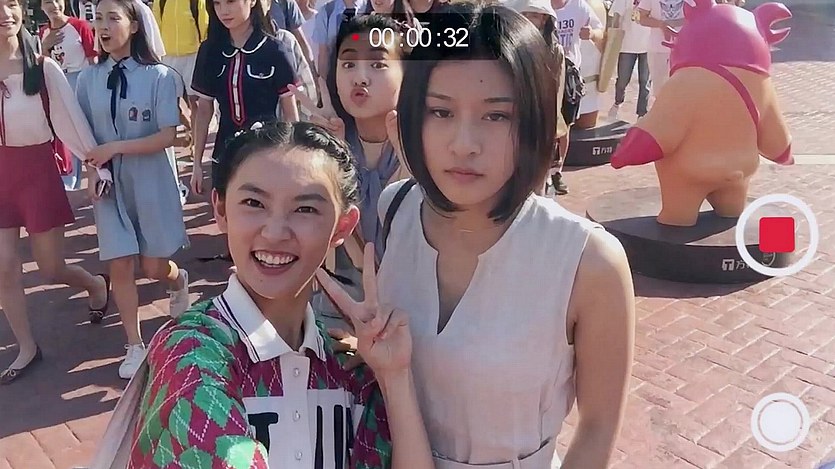Stop the video recording
The image size is (835, 469).
point(777,235)
